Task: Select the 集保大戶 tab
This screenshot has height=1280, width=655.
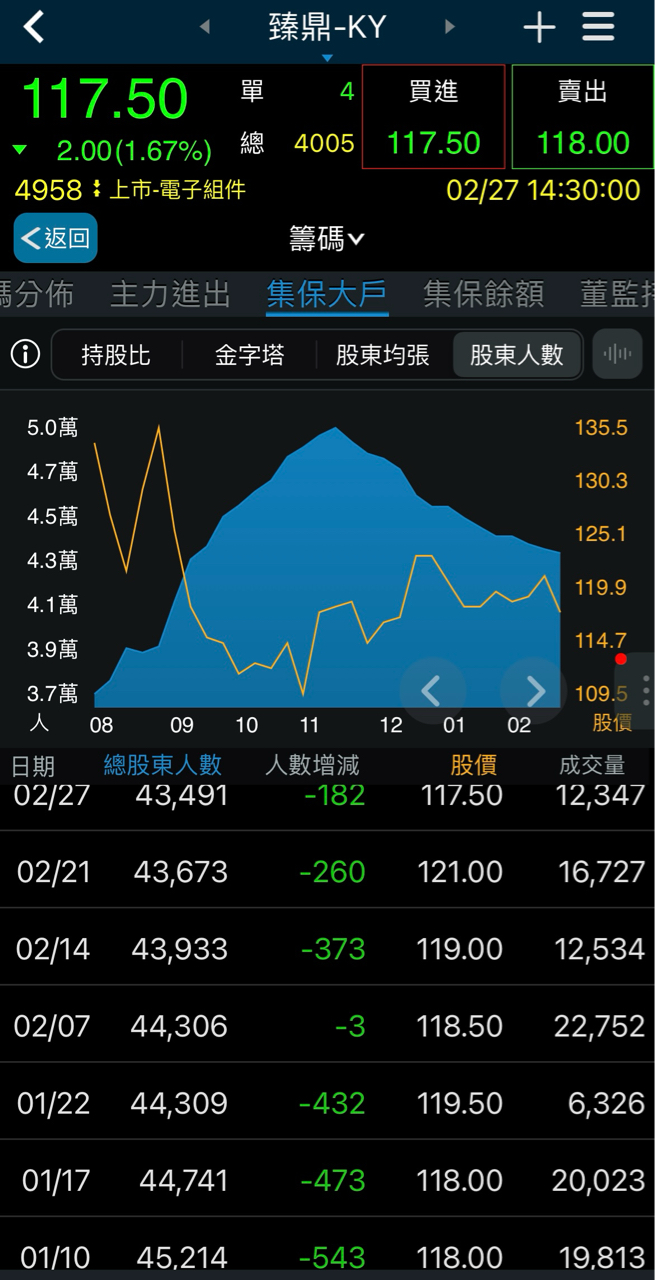Action: tap(327, 294)
